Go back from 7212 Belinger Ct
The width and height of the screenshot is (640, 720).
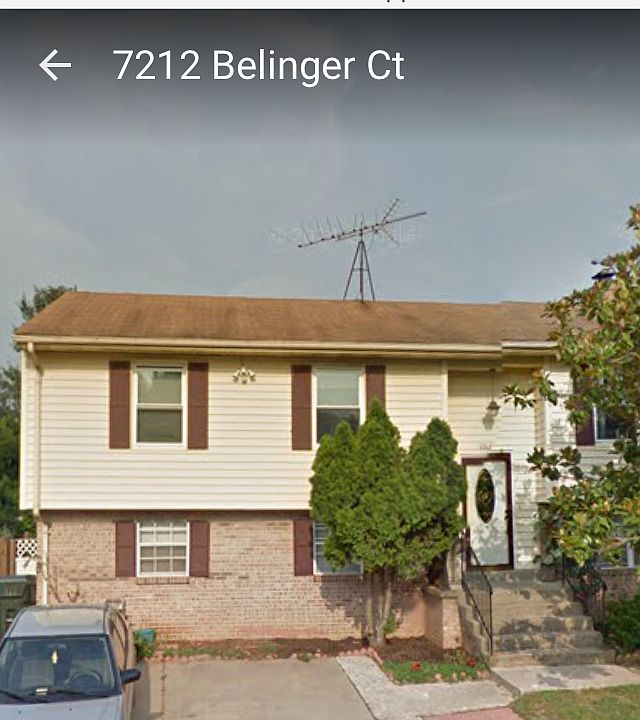[55, 66]
